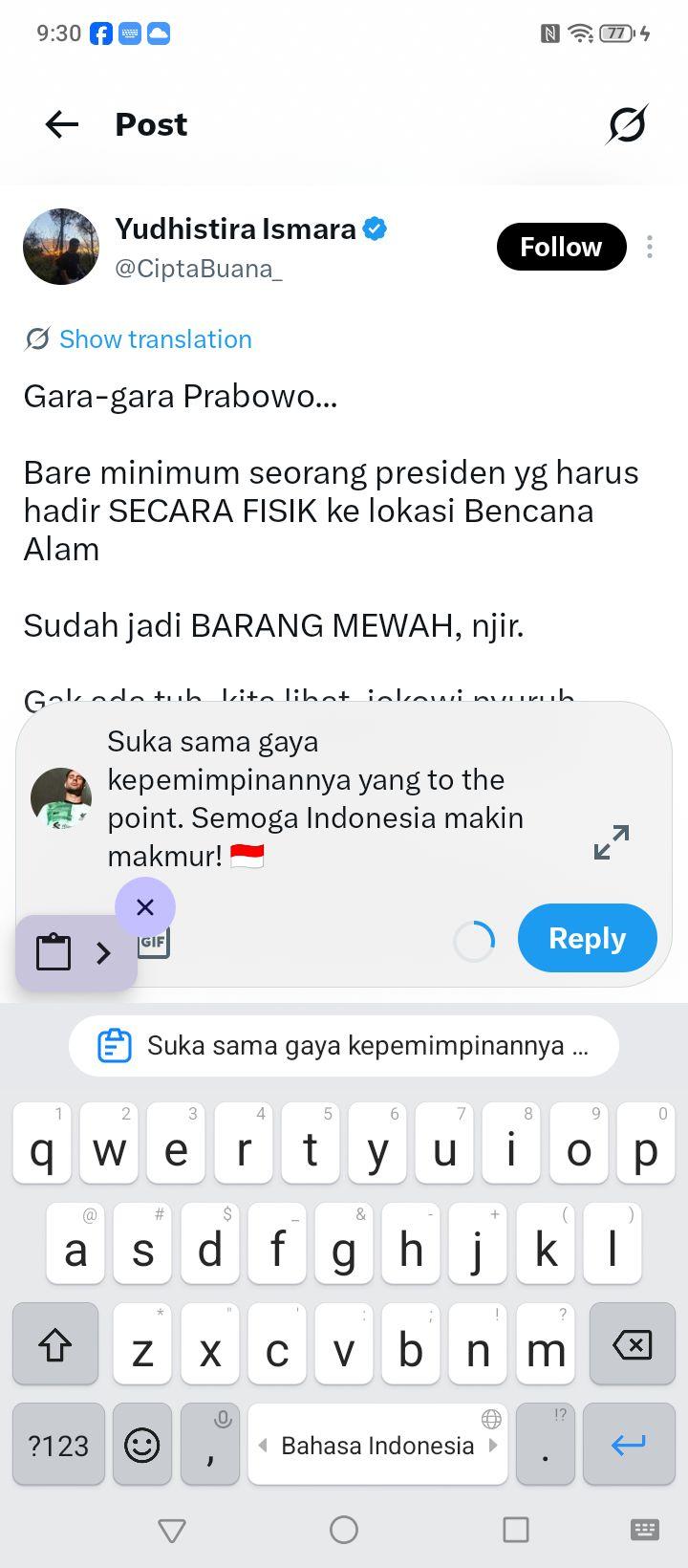Send the reply with the Reply button

588,938
